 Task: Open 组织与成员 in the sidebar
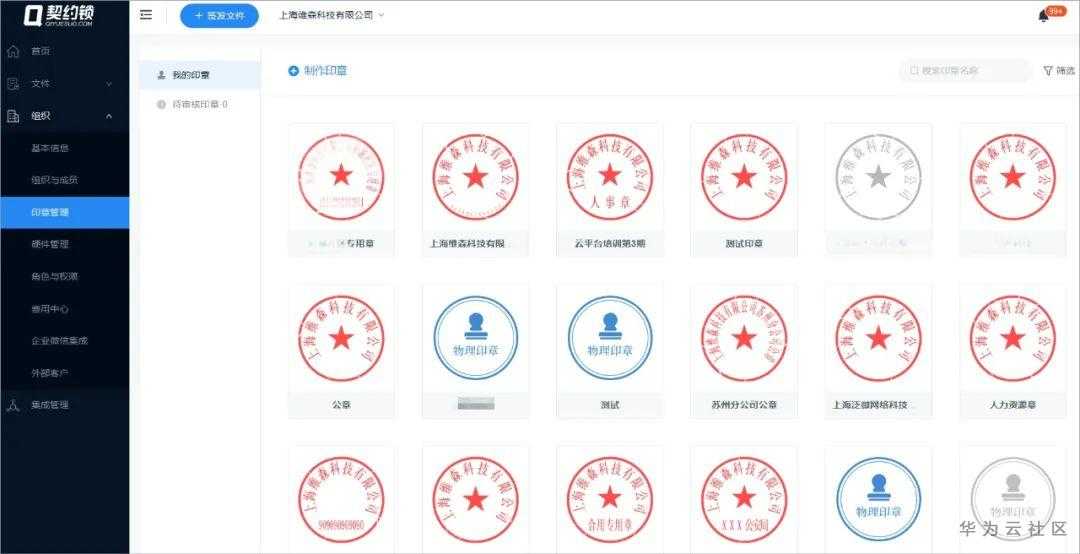coord(54,180)
